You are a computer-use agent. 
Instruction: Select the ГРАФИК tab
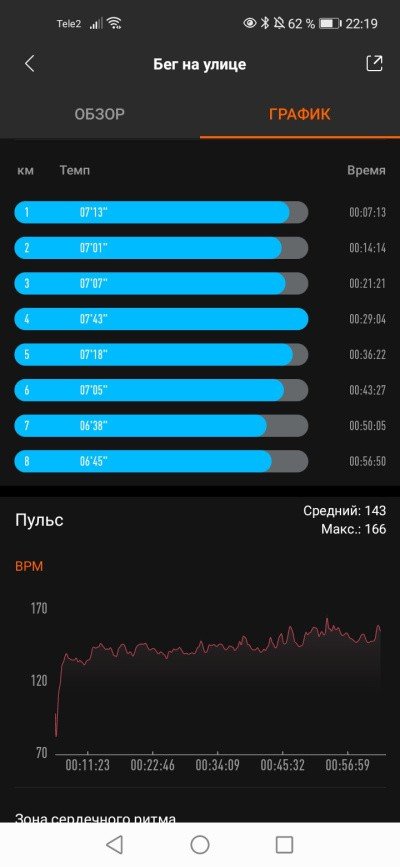299,114
